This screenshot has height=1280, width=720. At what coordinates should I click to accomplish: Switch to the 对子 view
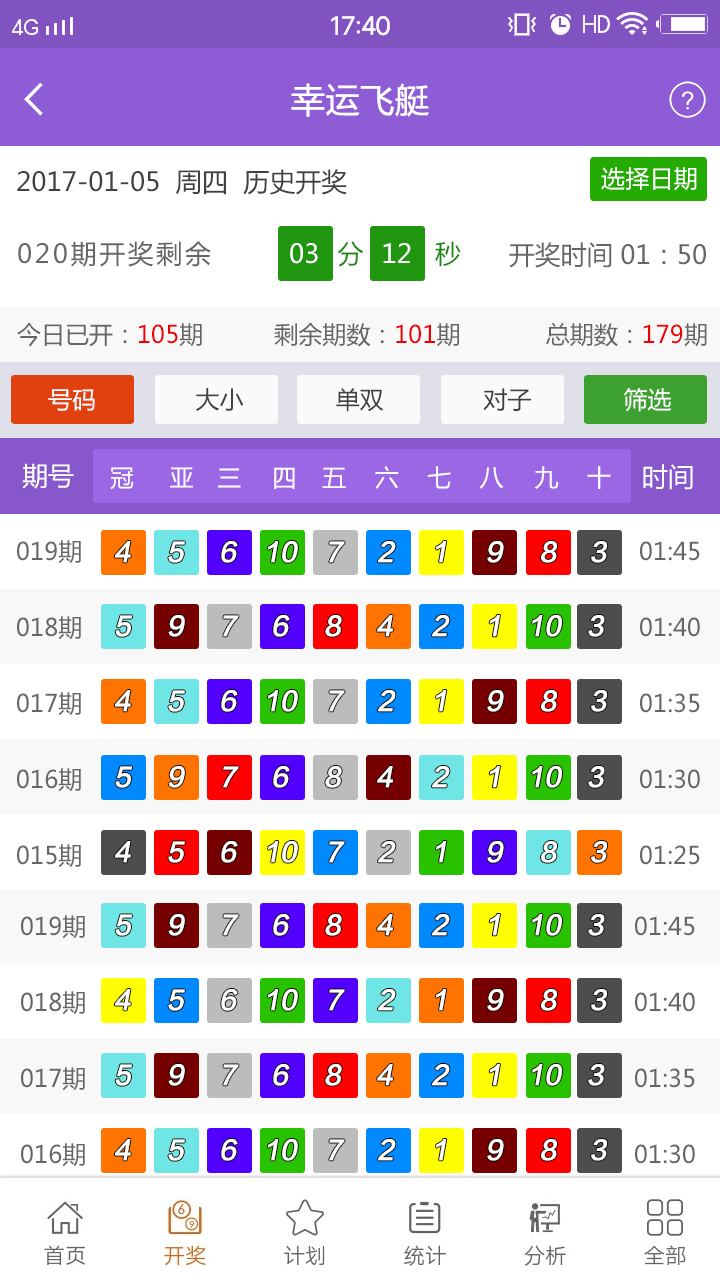503,400
